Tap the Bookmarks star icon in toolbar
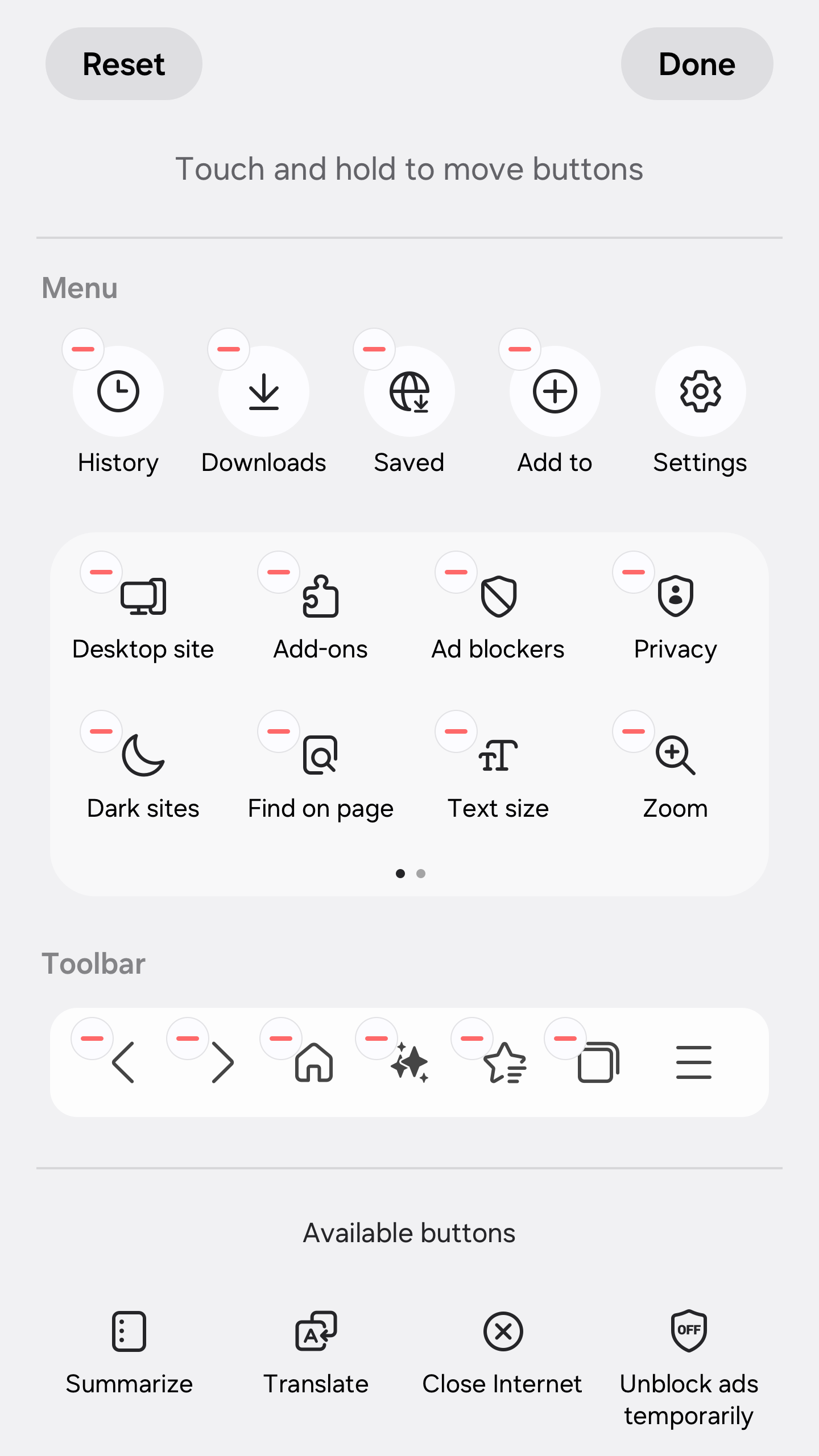This screenshot has width=819, height=1456. [505, 1061]
